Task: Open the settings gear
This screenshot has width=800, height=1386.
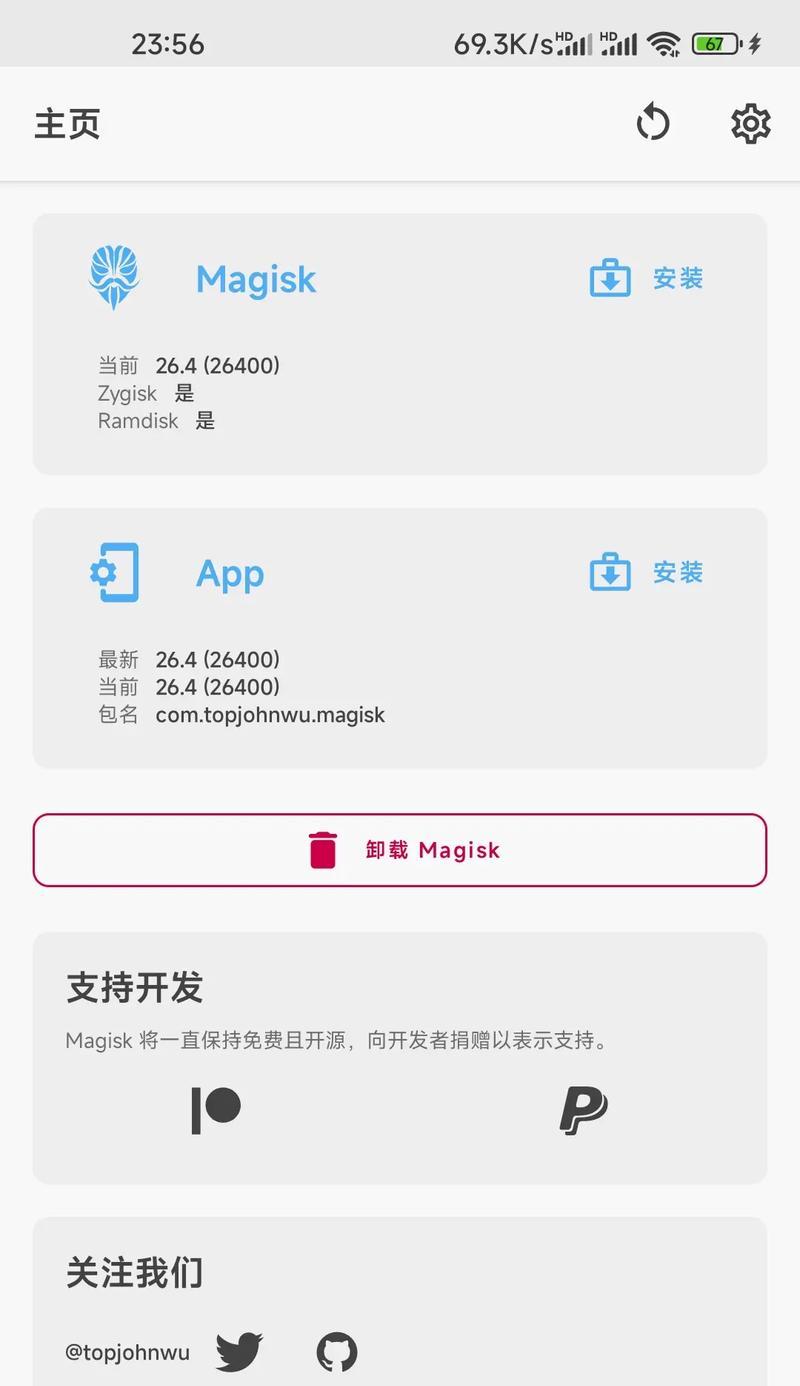Action: (750, 124)
